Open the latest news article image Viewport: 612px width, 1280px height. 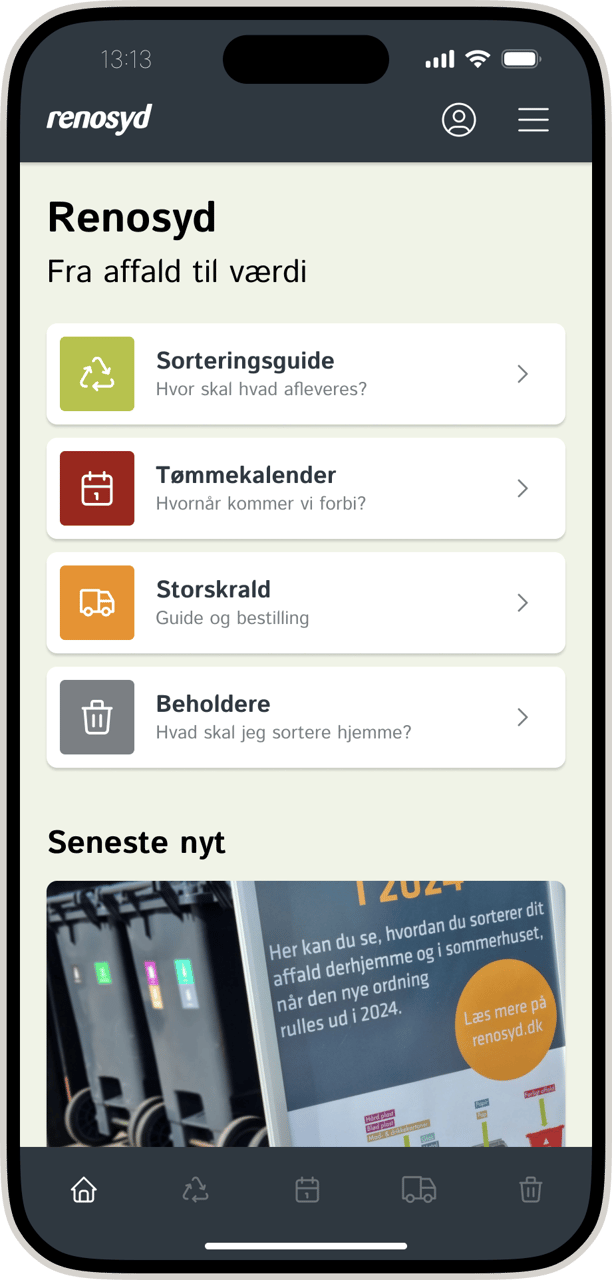point(306,1012)
